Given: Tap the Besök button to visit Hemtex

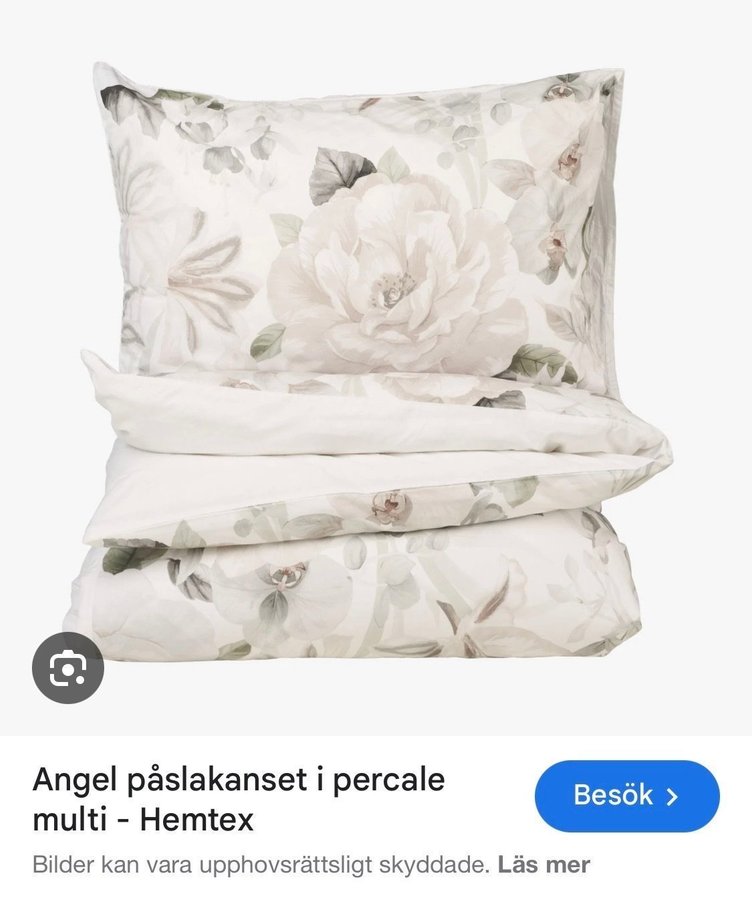Looking at the screenshot, I should pos(627,796).
